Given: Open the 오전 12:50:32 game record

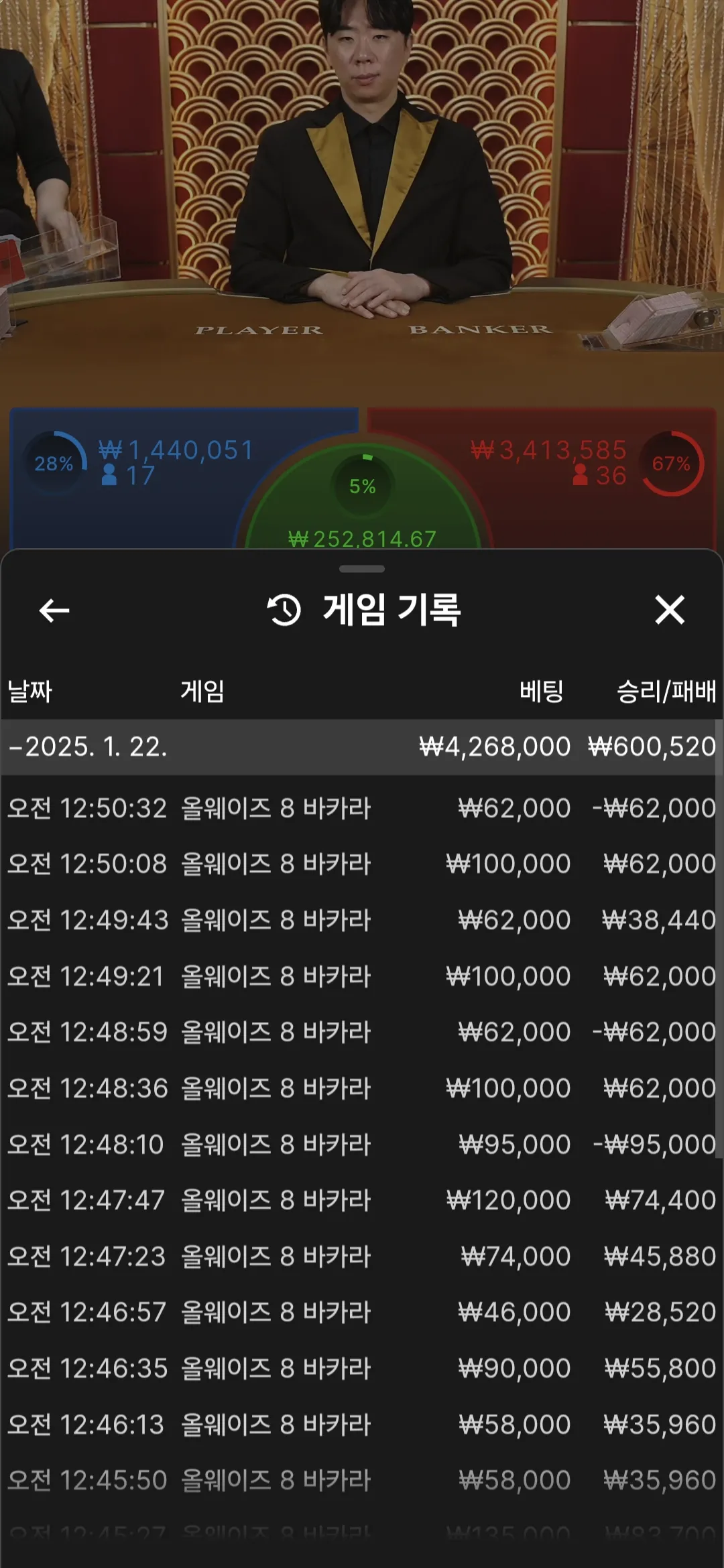Looking at the screenshot, I should [x=362, y=808].
